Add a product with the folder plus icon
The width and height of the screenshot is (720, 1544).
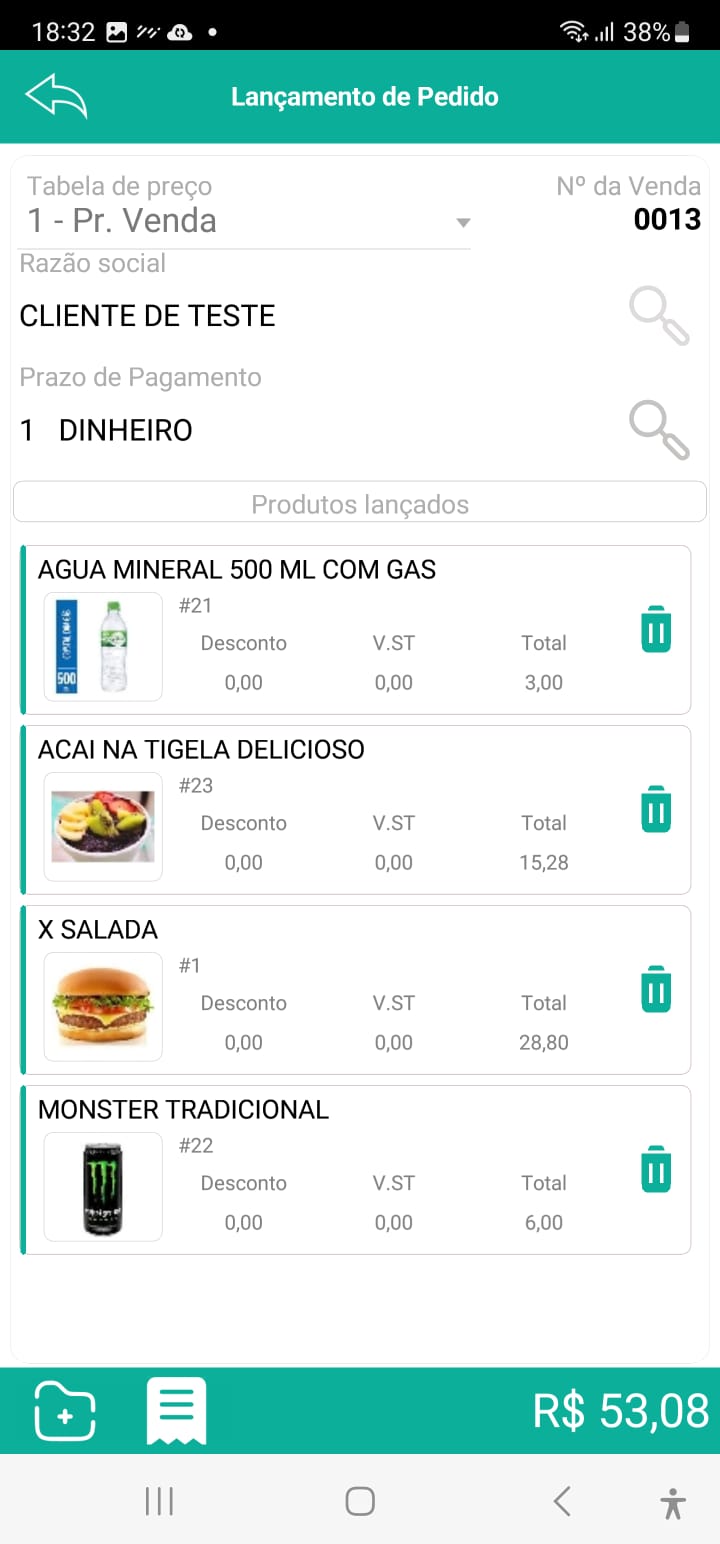click(65, 1410)
